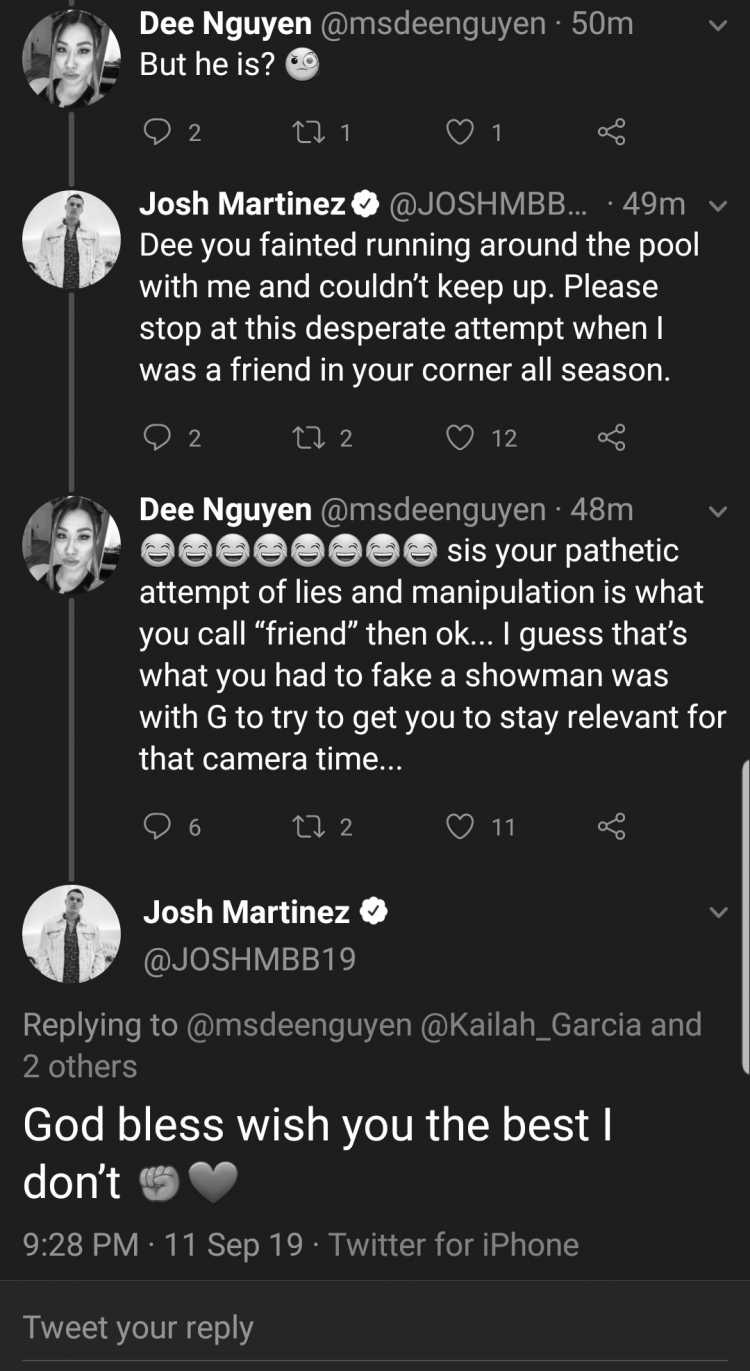Open Josh Martinez's profile picture on main tweet
Viewport: 750px width, 1371px height.
(71, 934)
